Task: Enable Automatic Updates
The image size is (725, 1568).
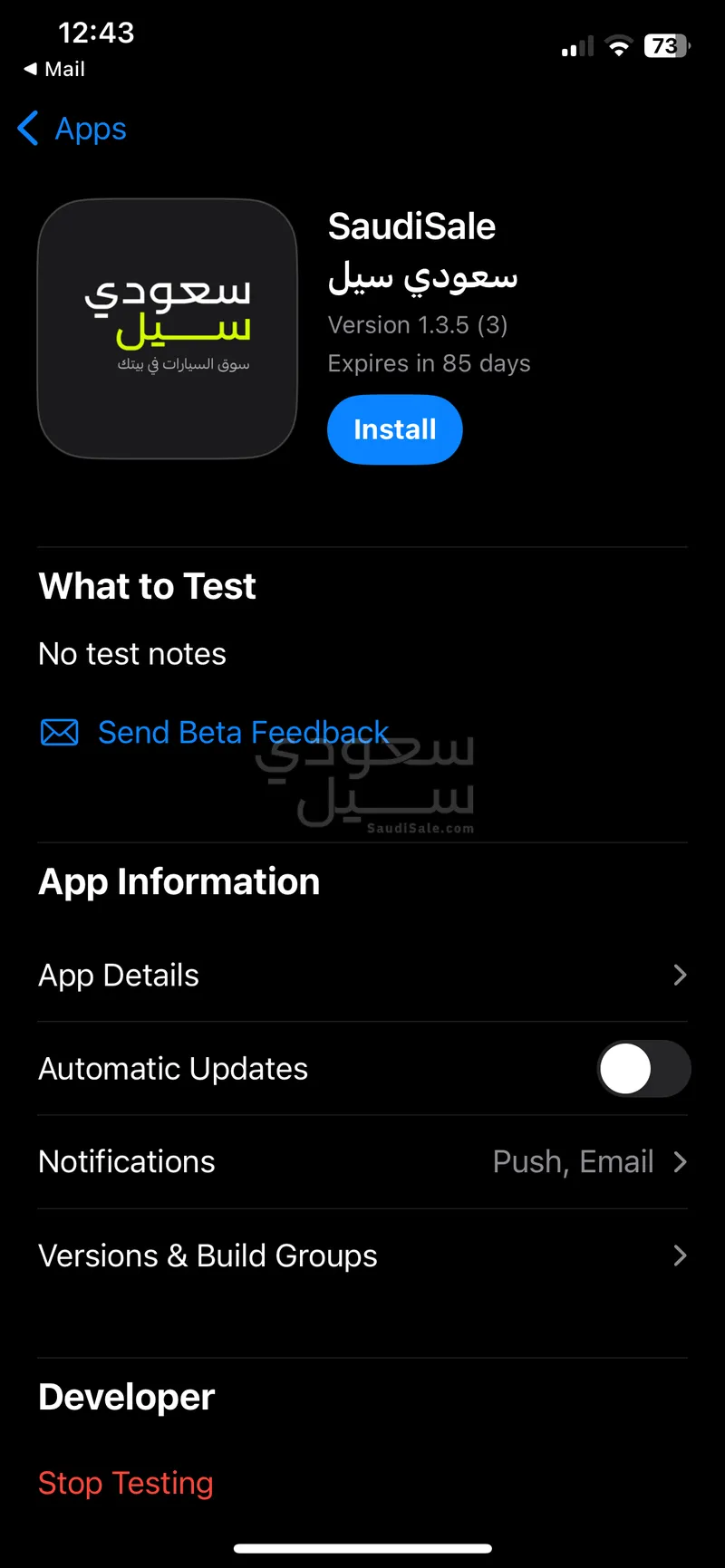Action: coord(643,1069)
